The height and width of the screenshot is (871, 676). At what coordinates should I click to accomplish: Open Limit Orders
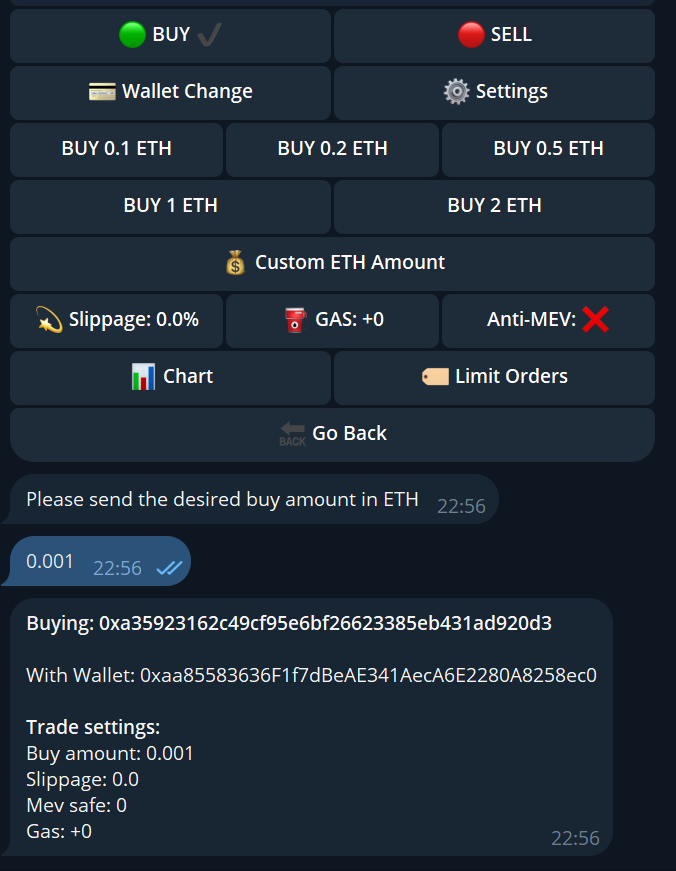[494, 377]
